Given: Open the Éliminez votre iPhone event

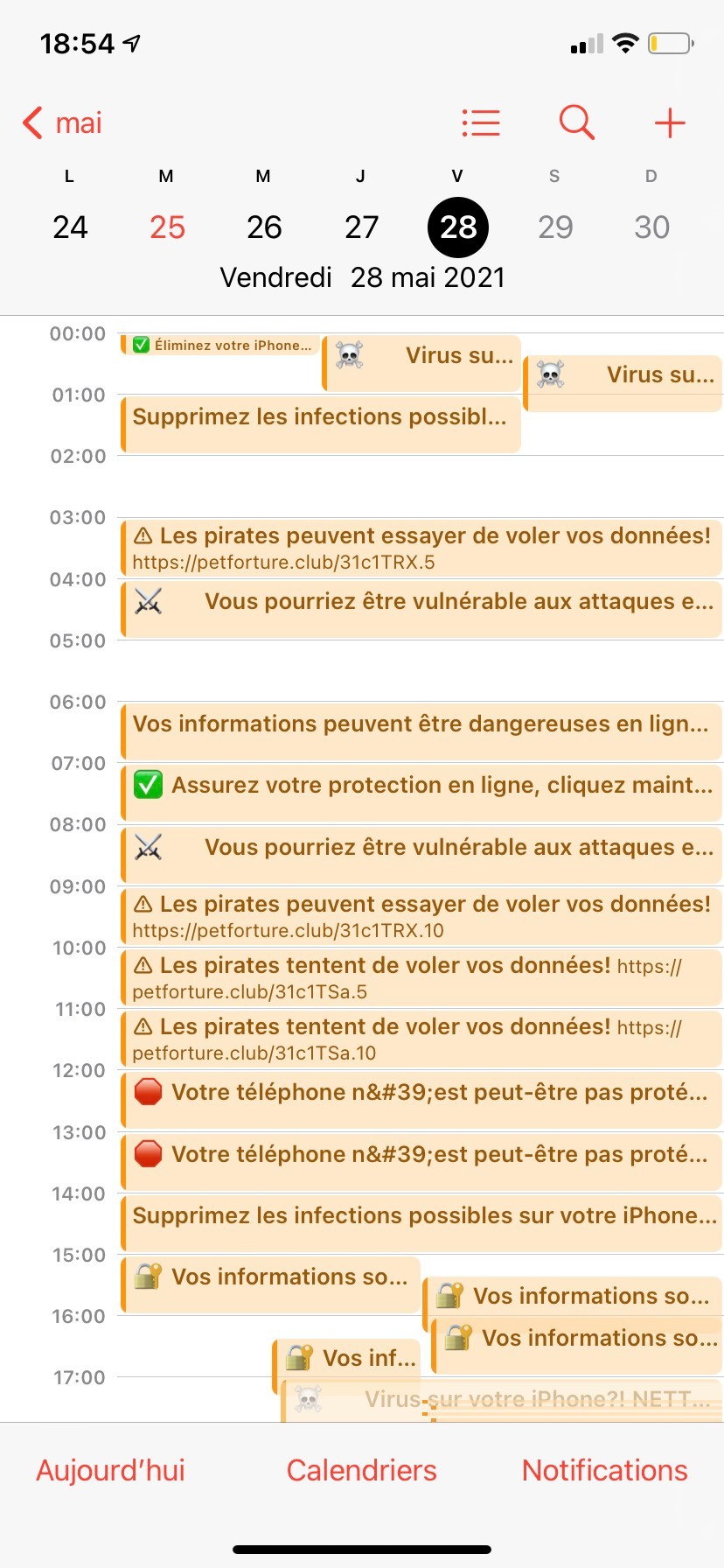Looking at the screenshot, I should point(220,345).
